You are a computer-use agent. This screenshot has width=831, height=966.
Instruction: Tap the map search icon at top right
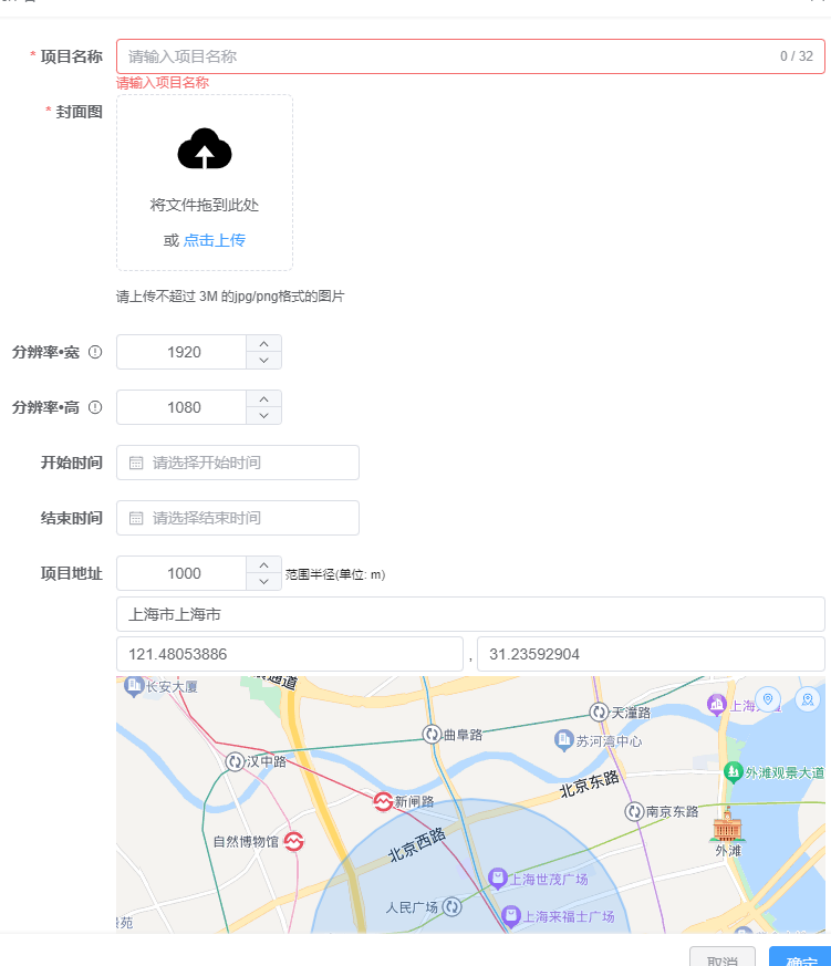click(x=808, y=700)
